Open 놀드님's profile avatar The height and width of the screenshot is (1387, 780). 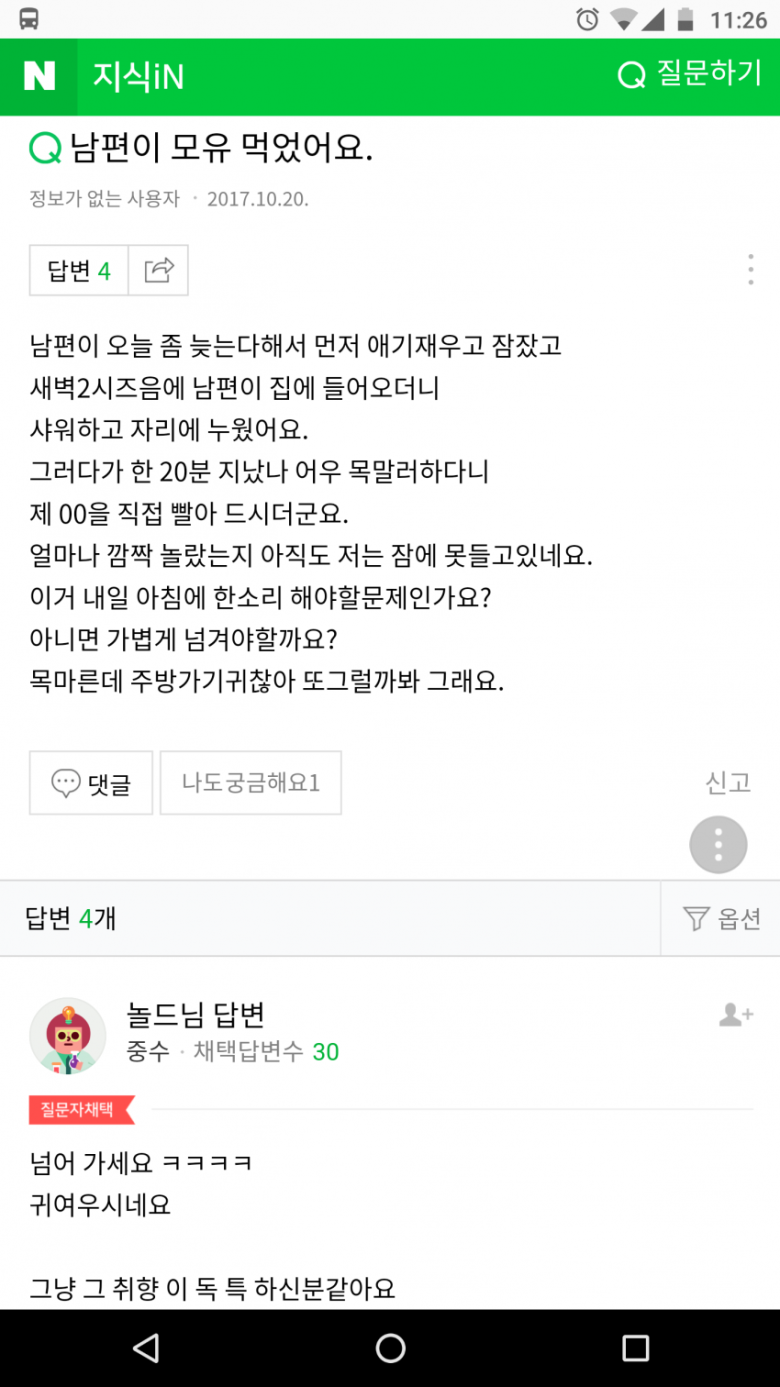pyautogui.click(x=68, y=1035)
